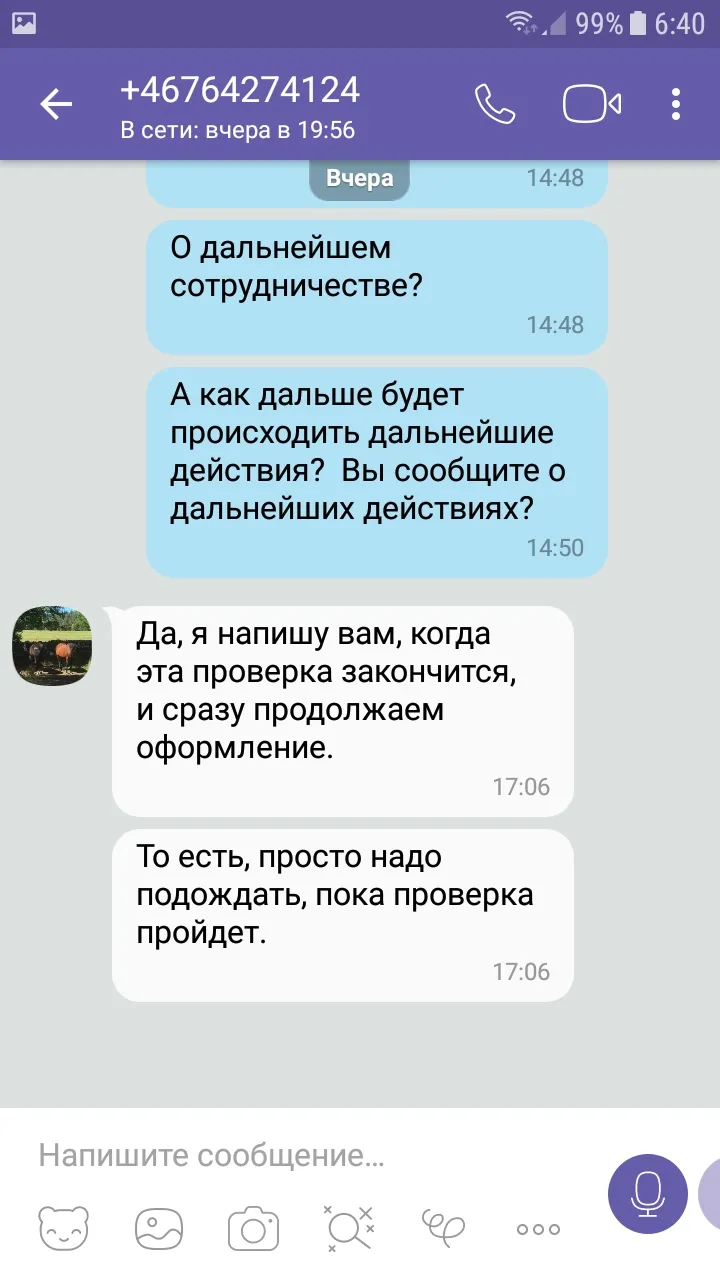Start a video call
Screen dimensions: 720x1280
click(x=592, y=104)
